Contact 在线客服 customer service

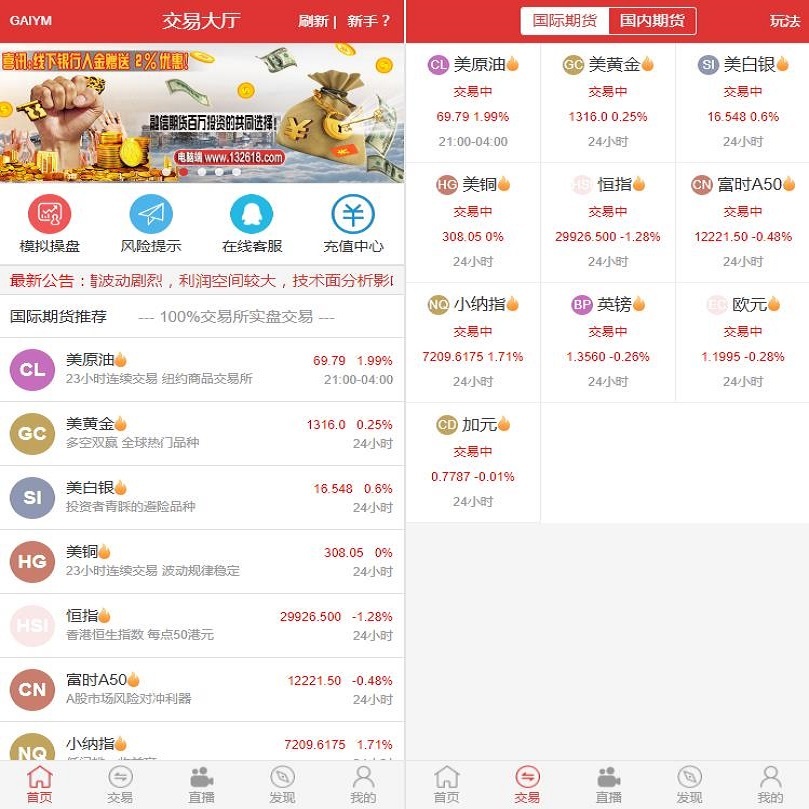pyautogui.click(x=252, y=225)
